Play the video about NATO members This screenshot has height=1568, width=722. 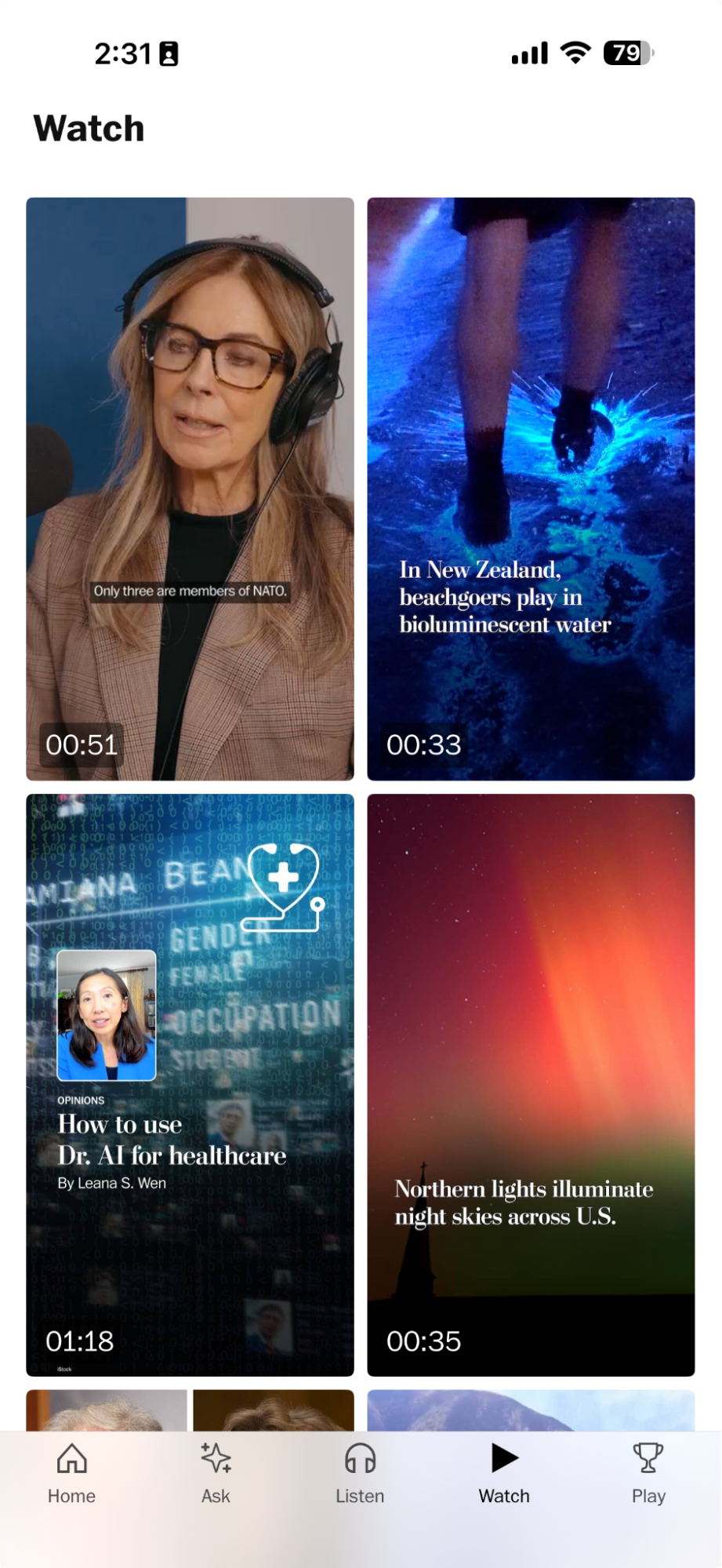pyautogui.click(x=190, y=489)
